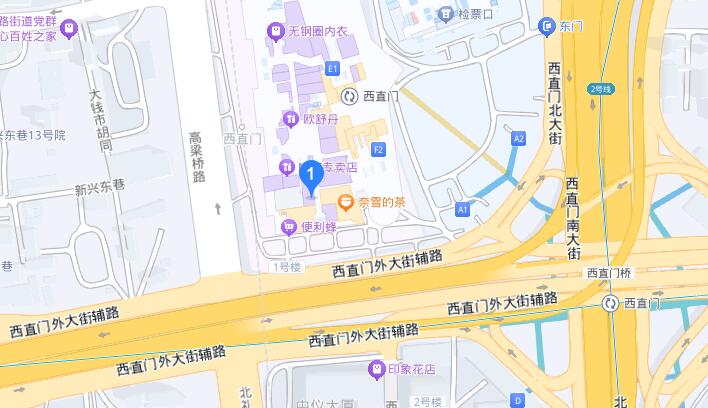Select the 印象花店 flower shop marker
Viewport: 708px width, 408px height.
(x=377, y=369)
